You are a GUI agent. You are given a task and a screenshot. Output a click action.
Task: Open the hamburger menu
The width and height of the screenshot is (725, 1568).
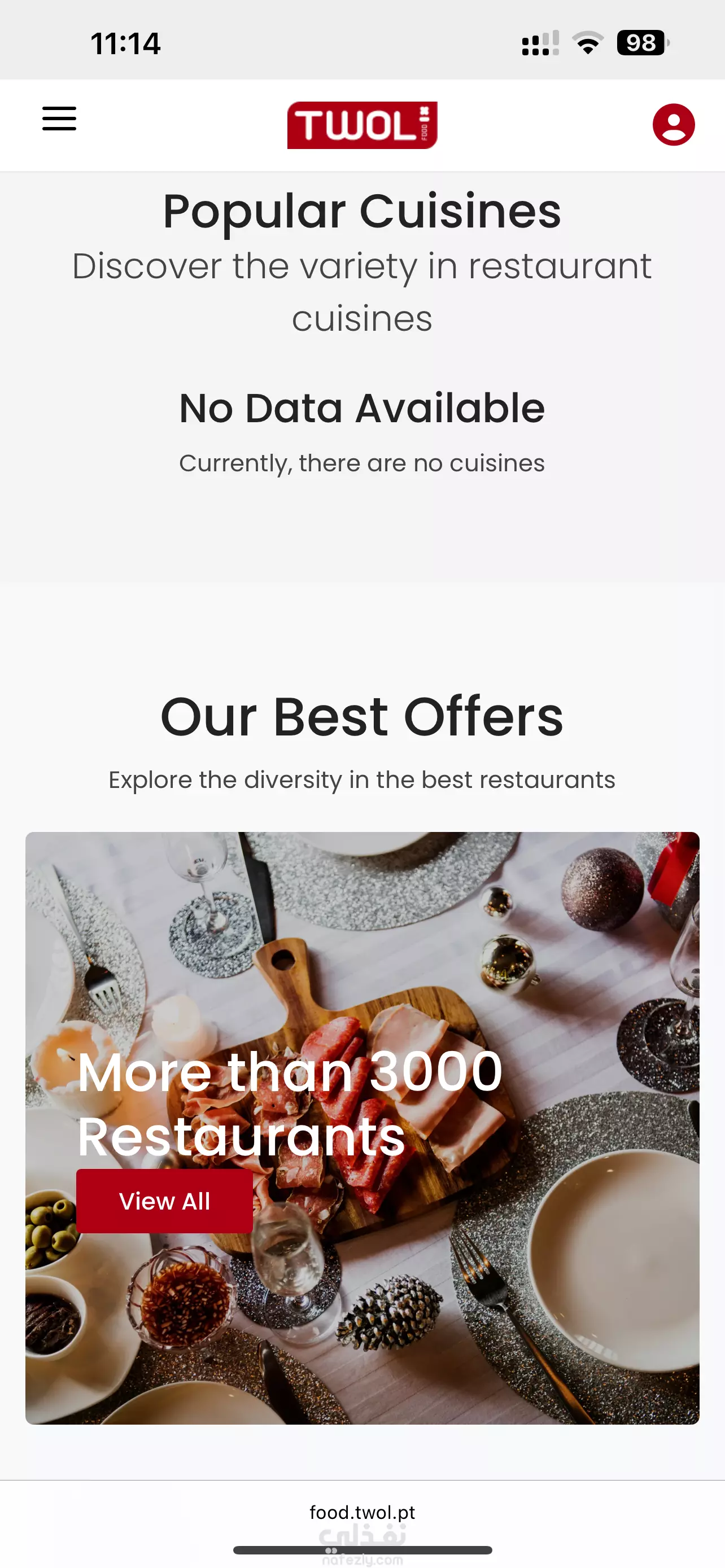point(59,119)
